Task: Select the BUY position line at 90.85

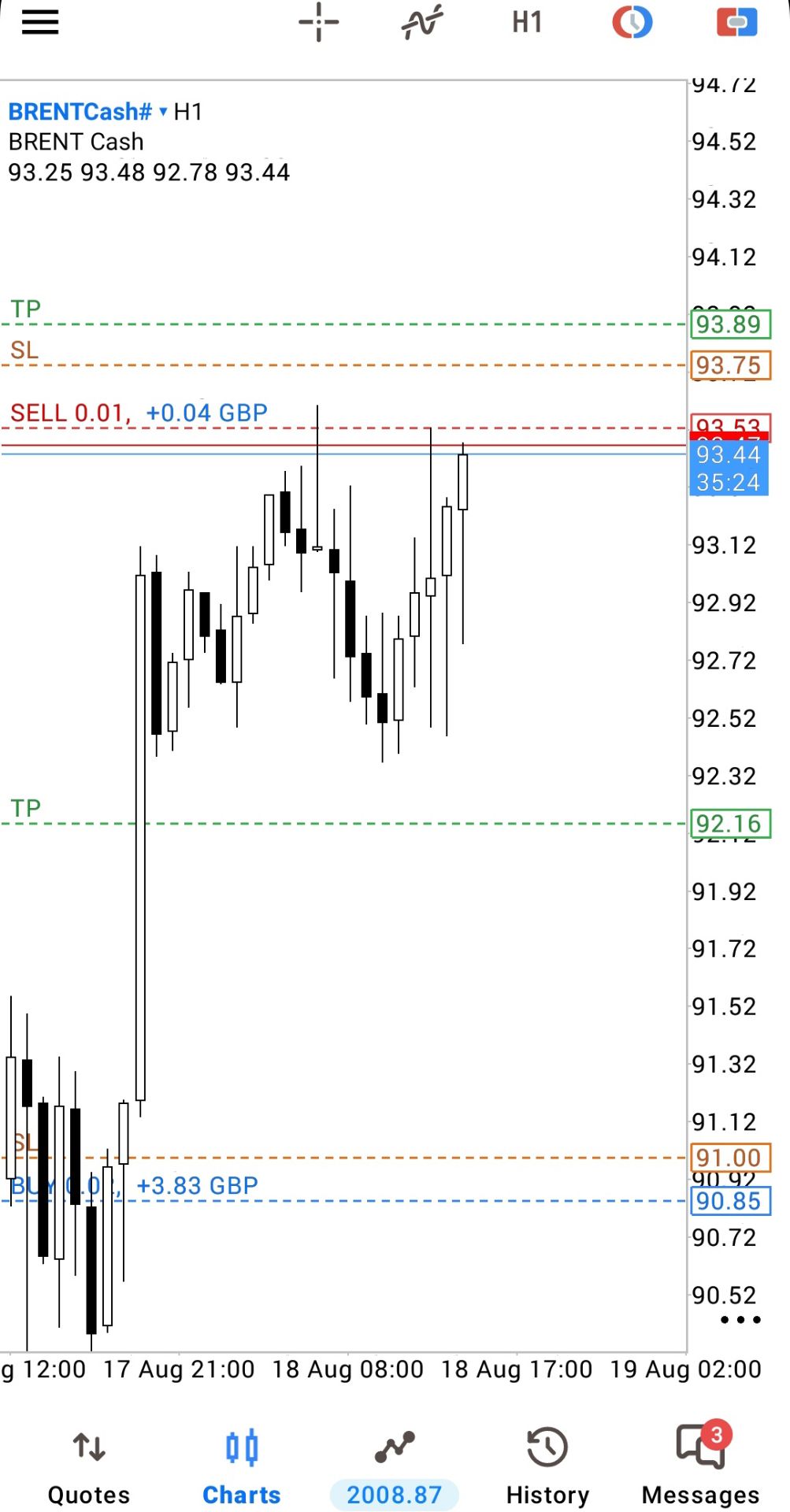Action: point(343,1201)
